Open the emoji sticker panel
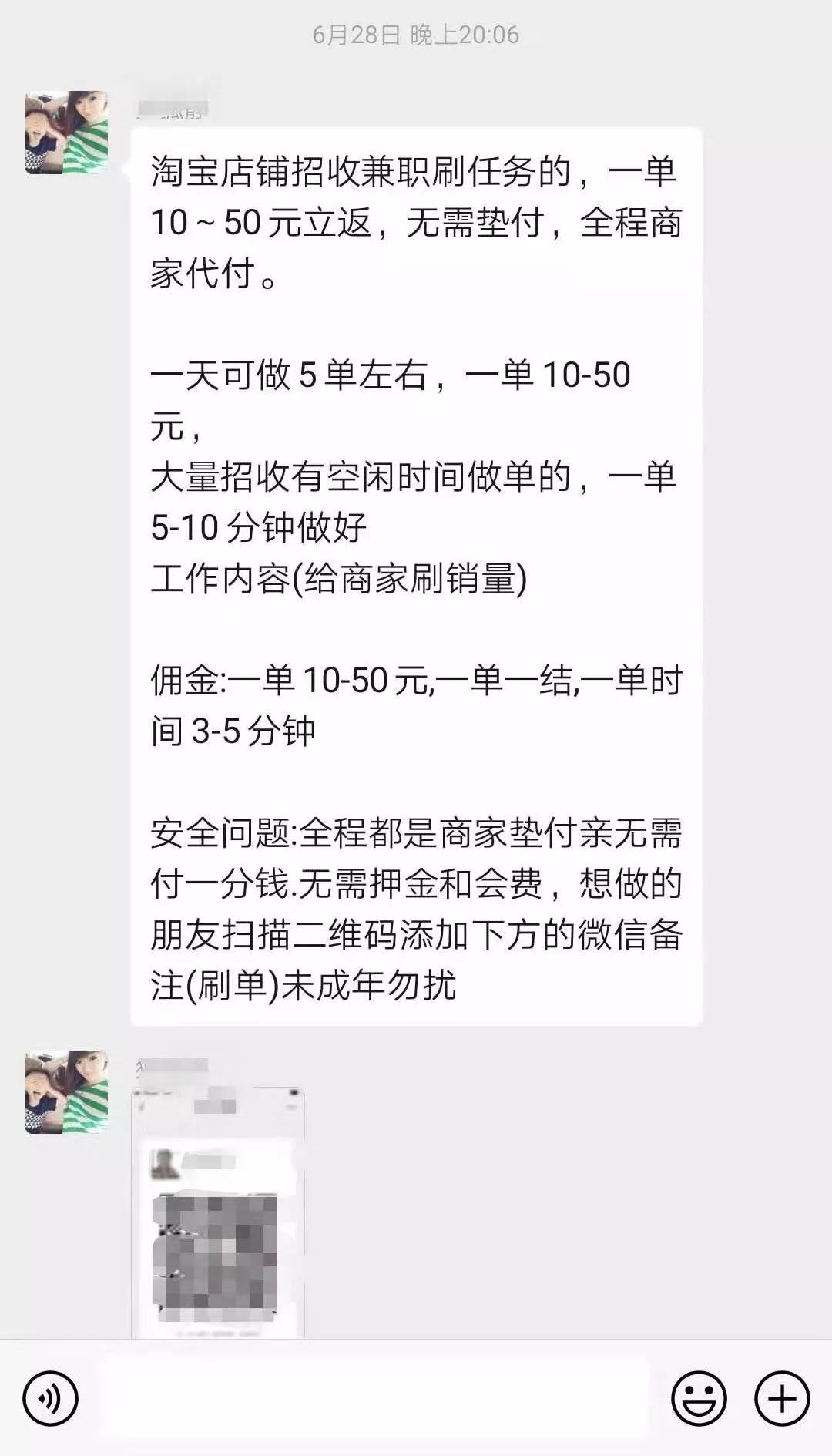The image size is (832, 1456). (699, 1397)
